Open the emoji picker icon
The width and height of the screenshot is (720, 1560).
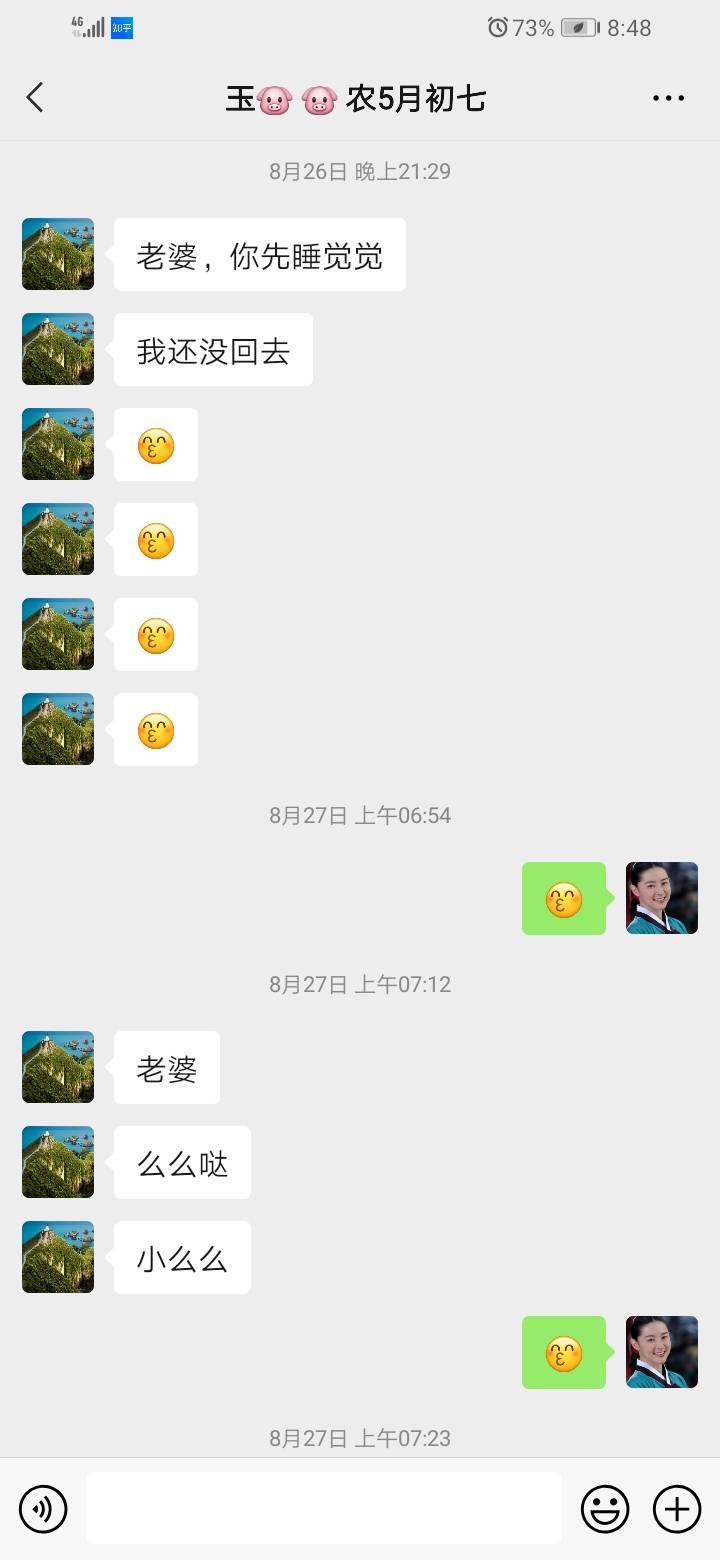[x=607, y=1508]
